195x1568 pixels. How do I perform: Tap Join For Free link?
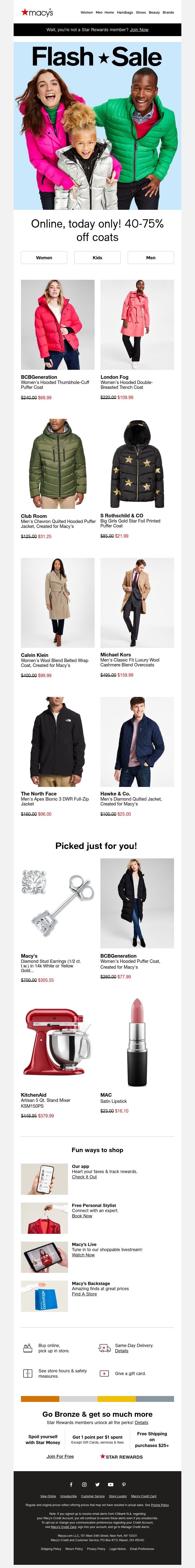click(60, 1457)
